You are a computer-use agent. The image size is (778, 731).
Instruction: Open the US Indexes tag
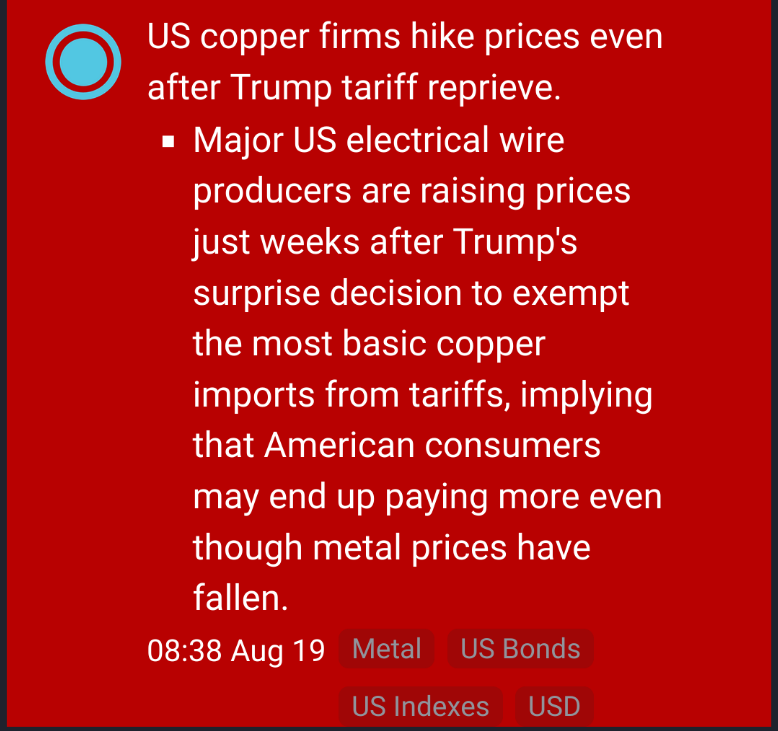(420, 706)
